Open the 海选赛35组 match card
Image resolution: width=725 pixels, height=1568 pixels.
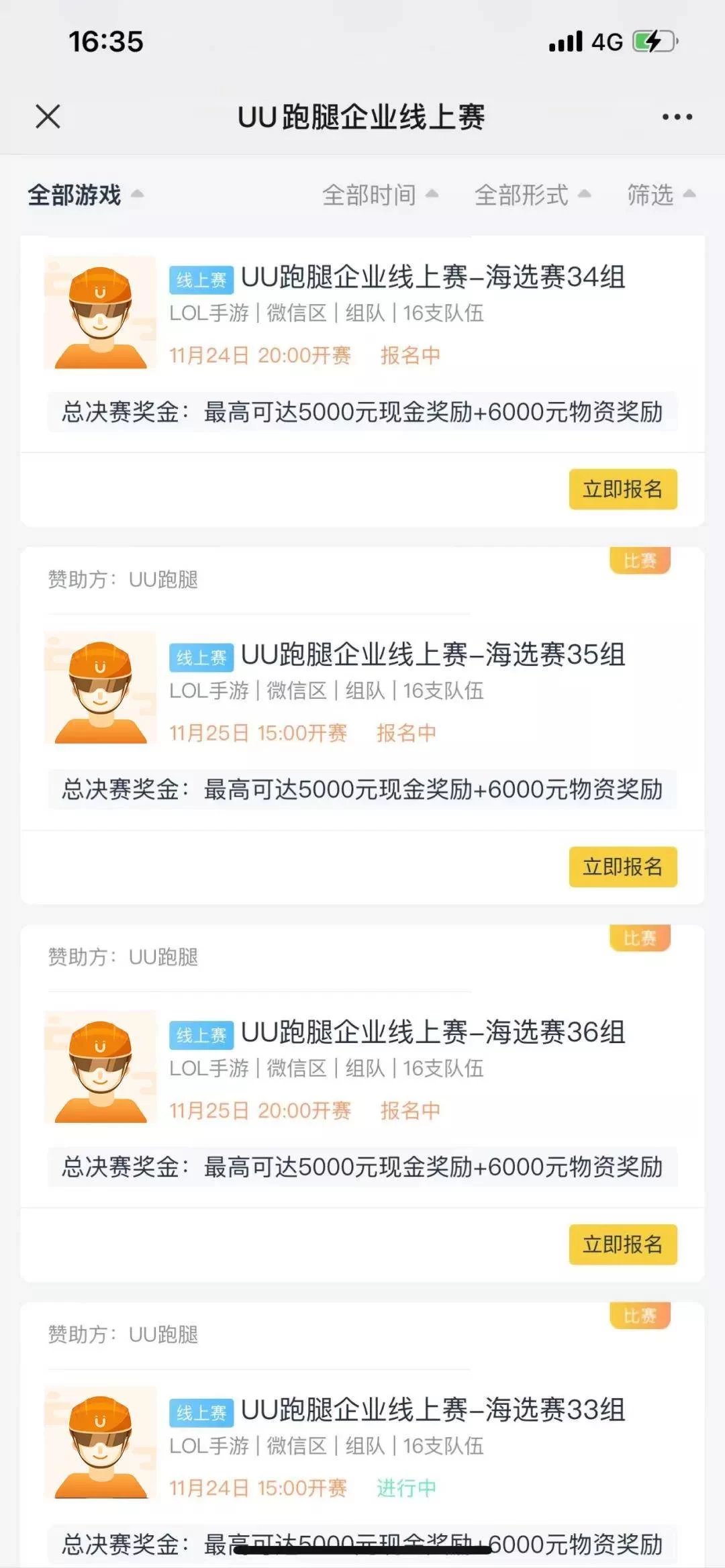pyautogui.click(x=432, y=654)
